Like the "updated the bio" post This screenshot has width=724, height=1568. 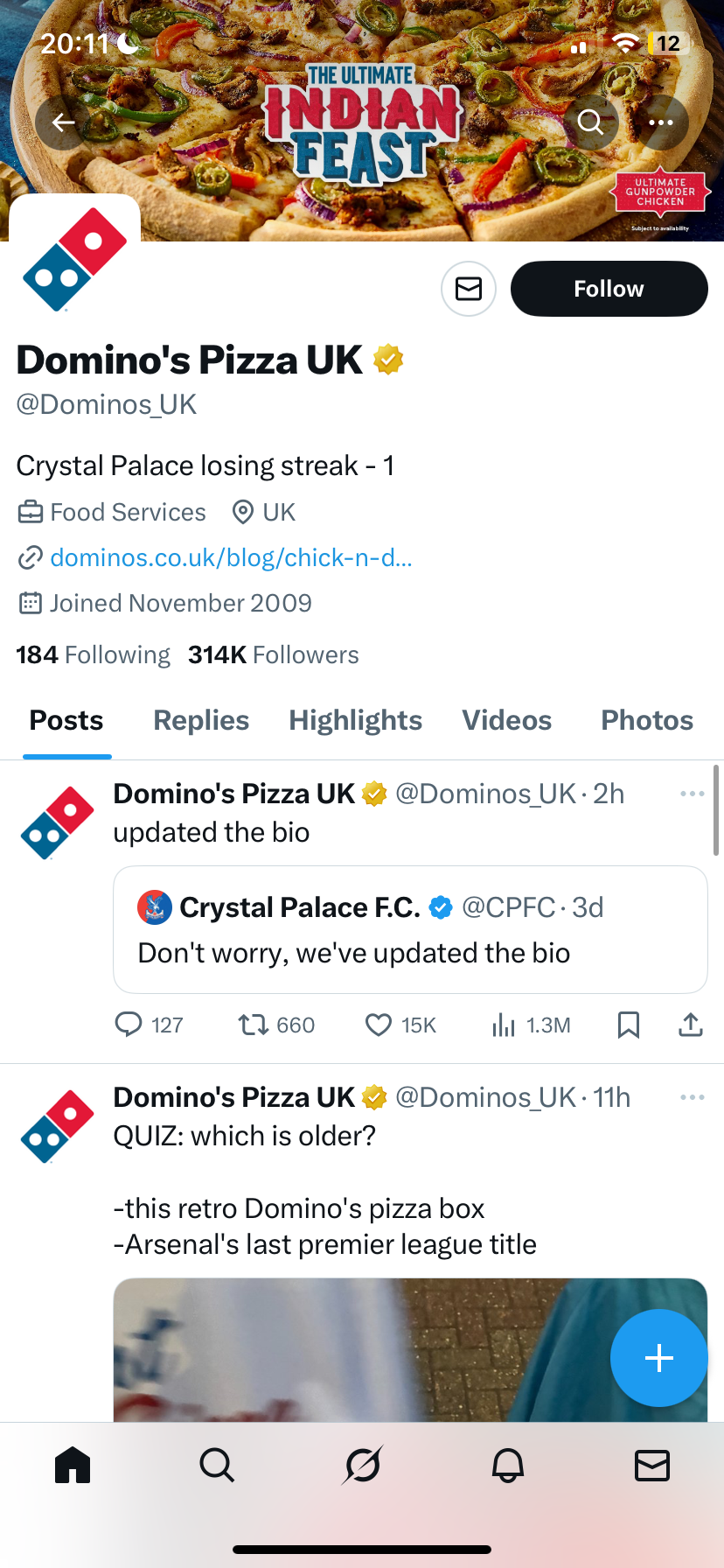(379, 1025)
